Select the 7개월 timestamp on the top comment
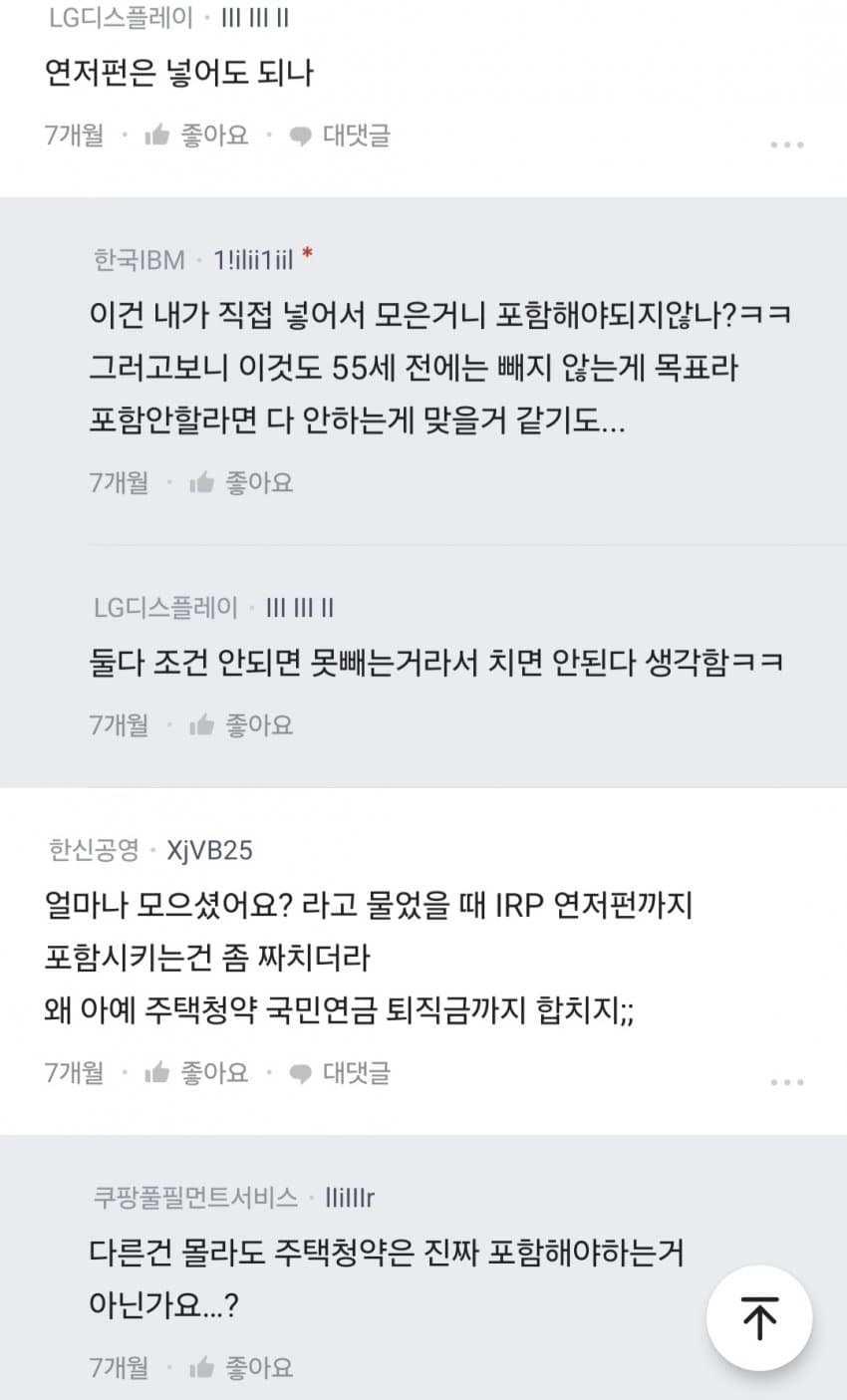 73,135
